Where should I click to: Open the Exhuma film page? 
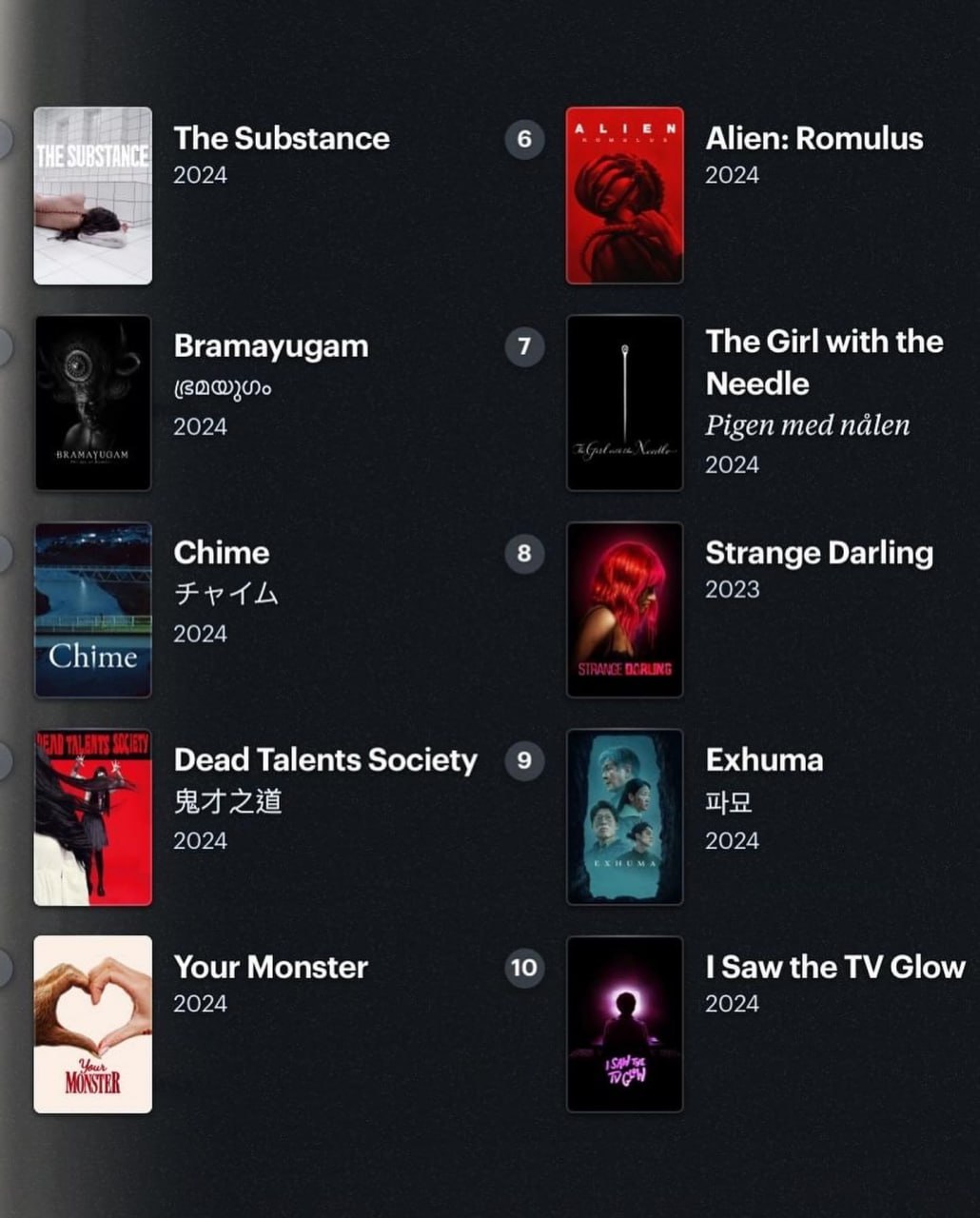[764, 760]
